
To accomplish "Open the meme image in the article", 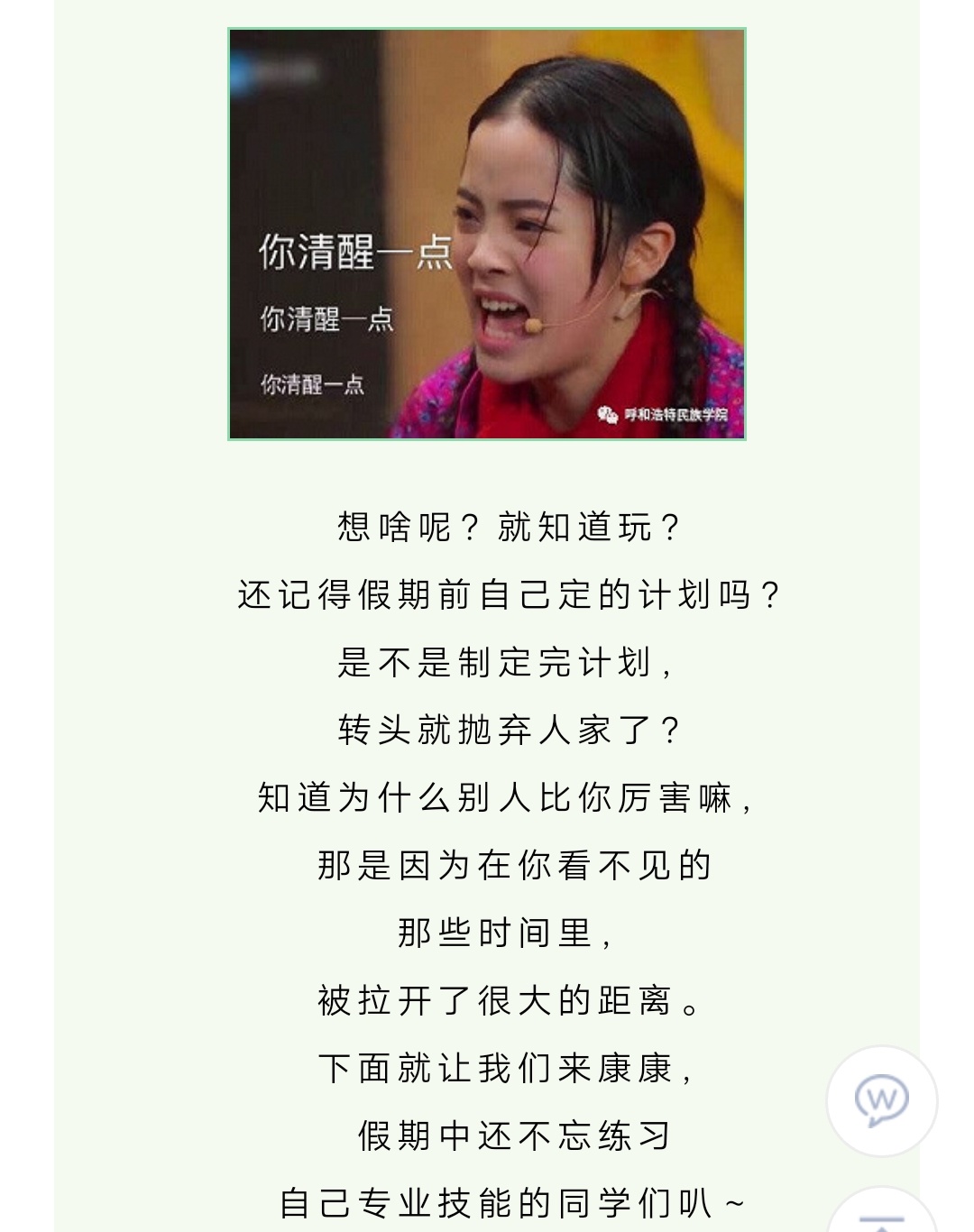I will coord(487,234).
